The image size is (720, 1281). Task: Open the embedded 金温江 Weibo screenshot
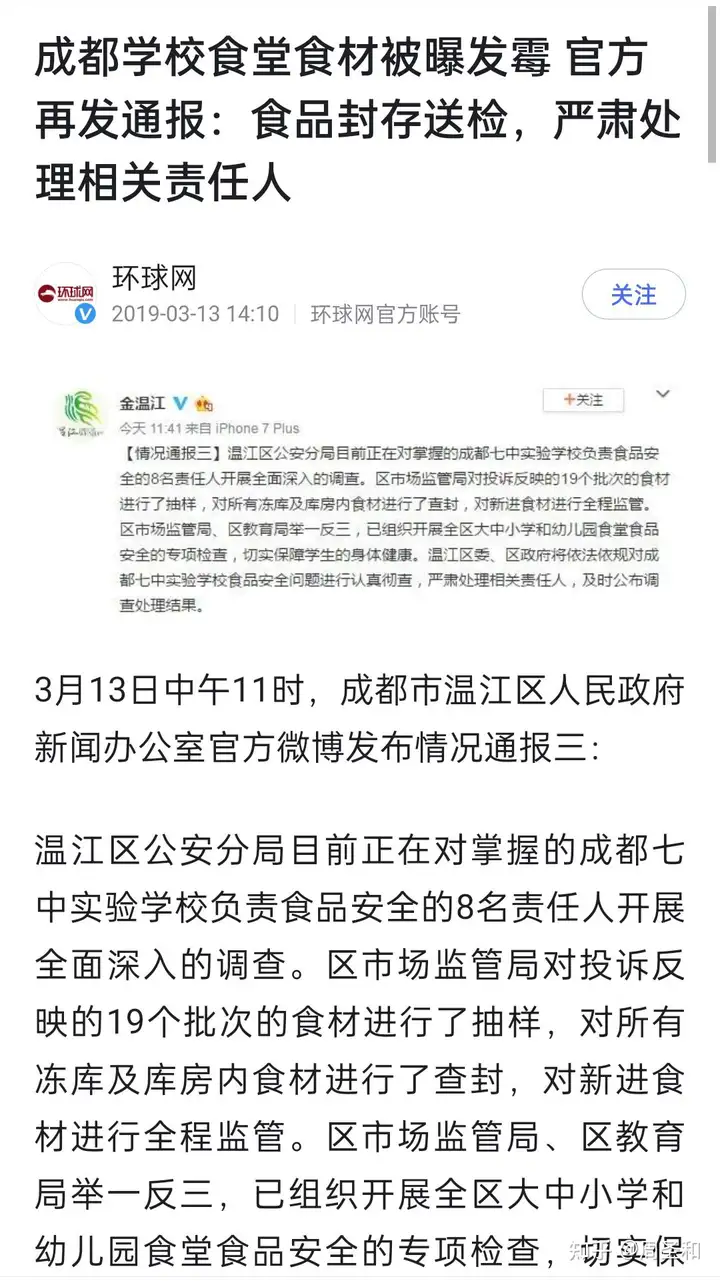click(360, 497)
